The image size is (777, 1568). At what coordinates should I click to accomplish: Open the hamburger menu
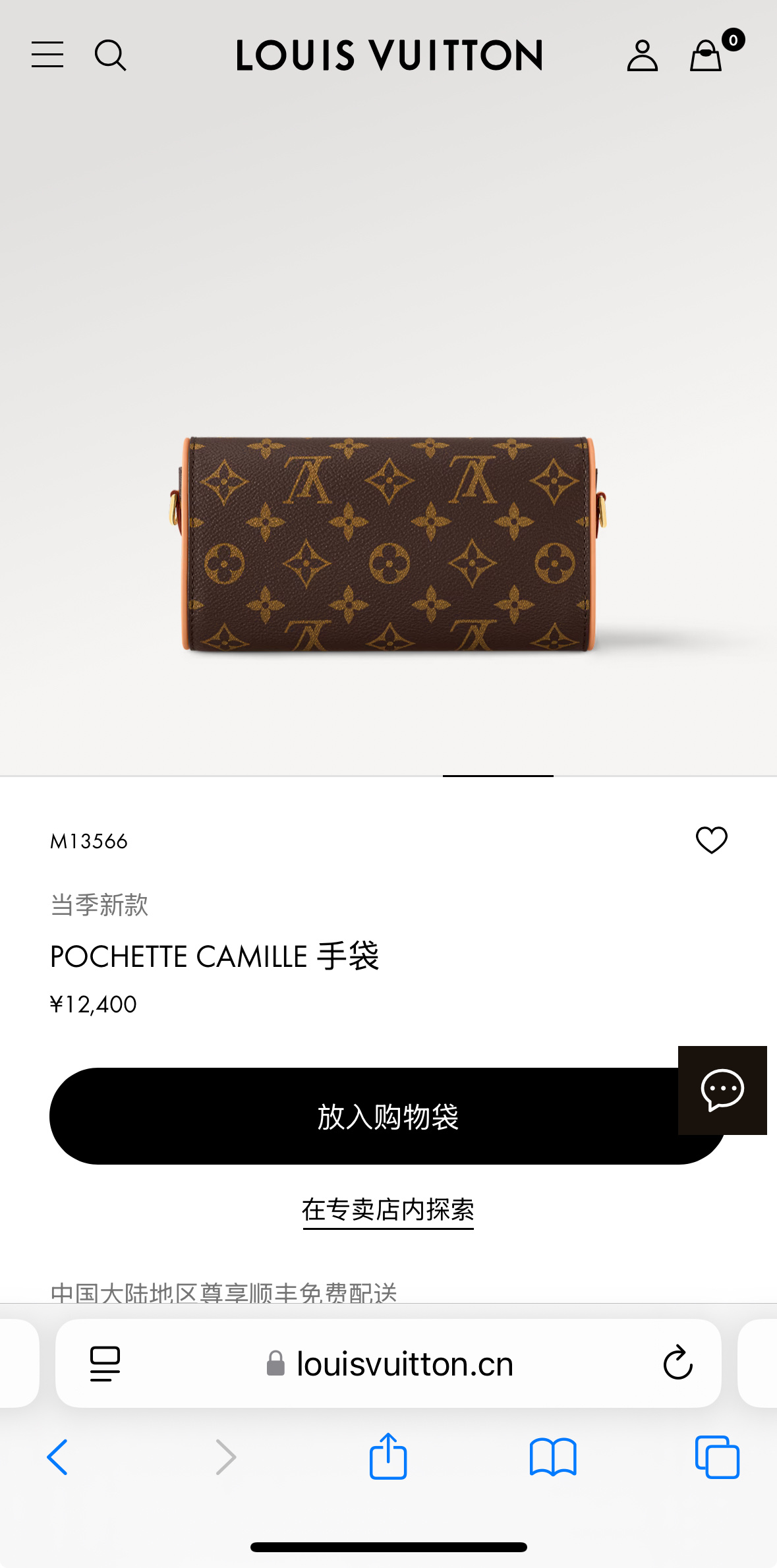click(47, 55)
